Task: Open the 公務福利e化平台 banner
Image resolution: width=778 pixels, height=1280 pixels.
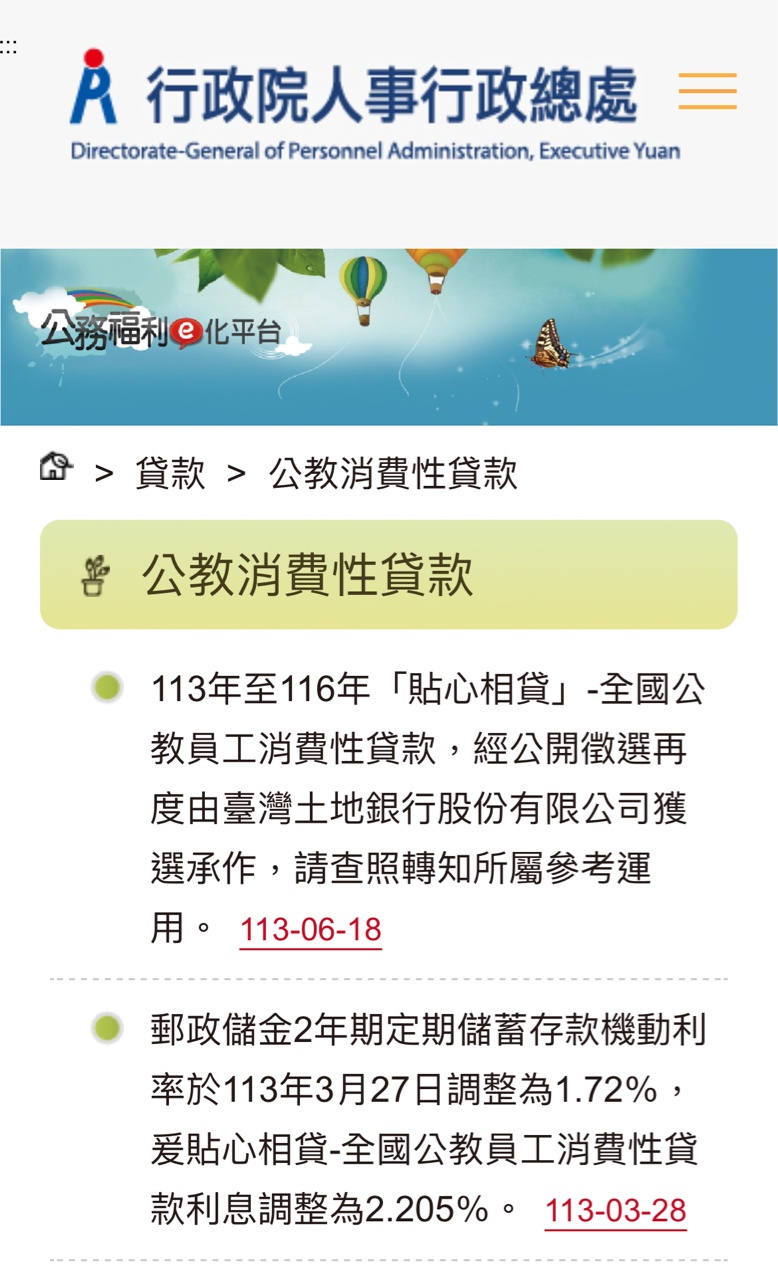Action: click(x=161, y=332)
